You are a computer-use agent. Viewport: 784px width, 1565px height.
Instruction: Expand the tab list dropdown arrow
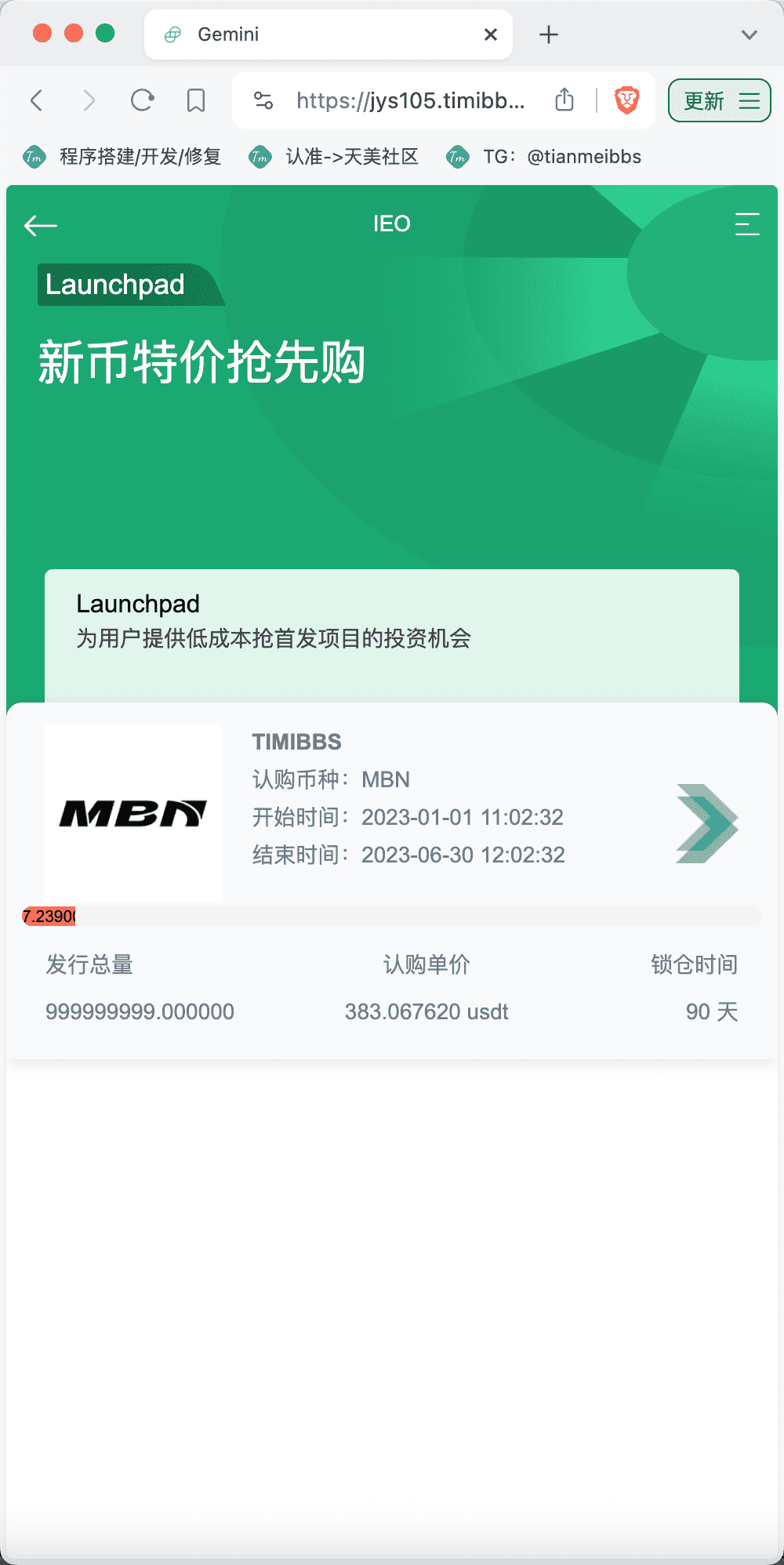tap(750, 34)
